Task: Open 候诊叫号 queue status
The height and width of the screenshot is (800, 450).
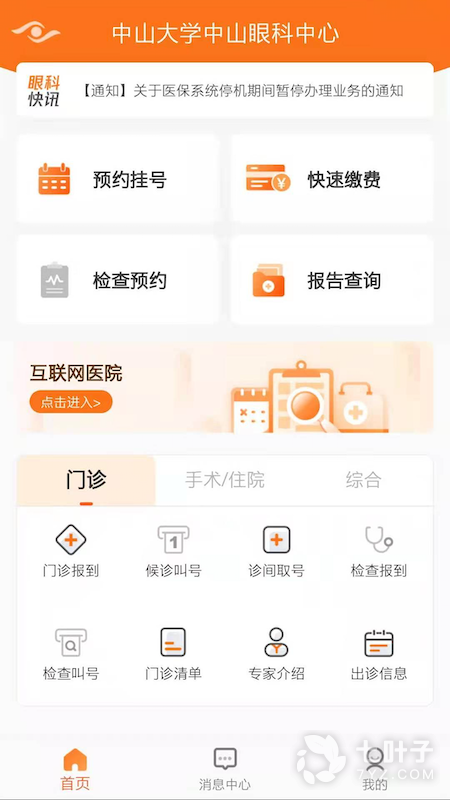Action: (x=173, y=552)
